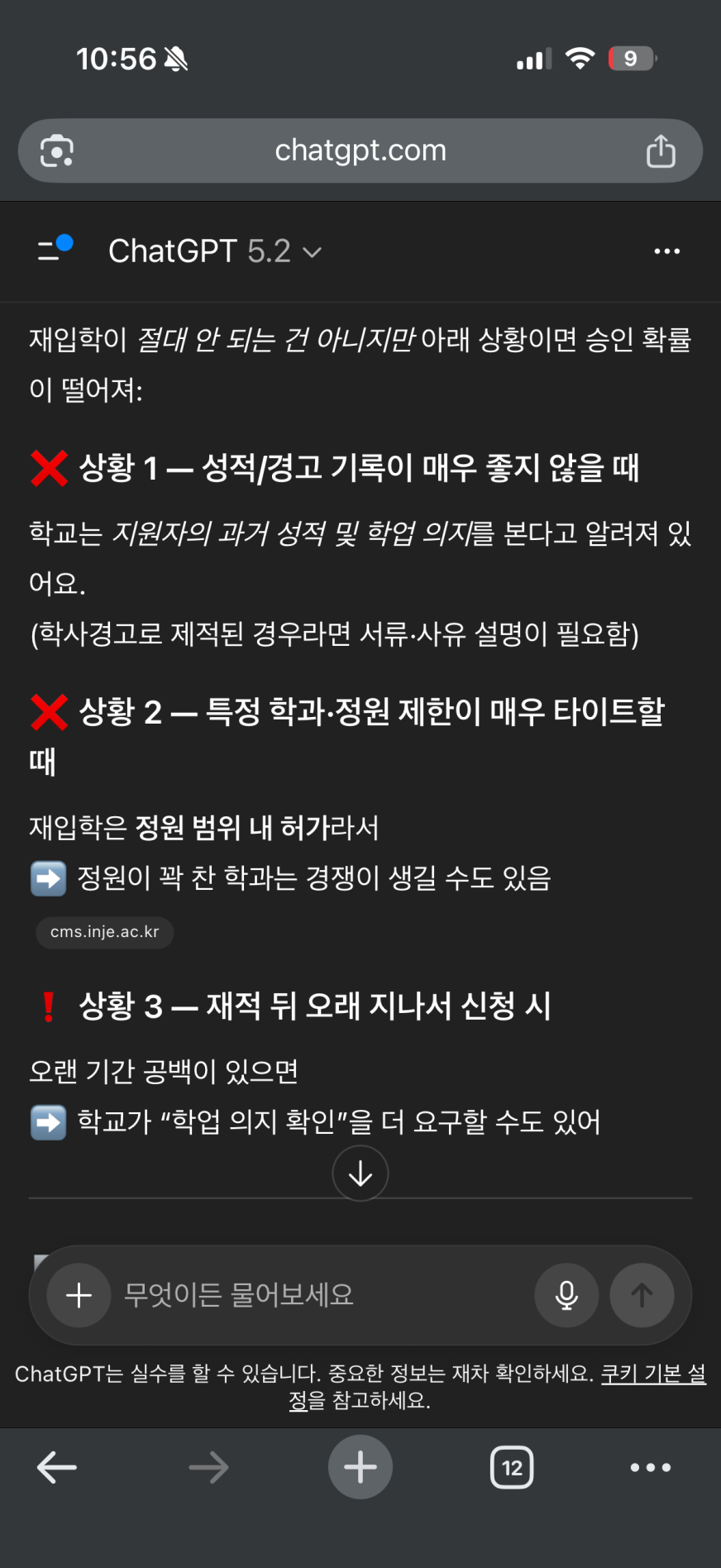The image size is (721, 1568).
Task: Open the lens search camera icon
Action: coord(57,151)
